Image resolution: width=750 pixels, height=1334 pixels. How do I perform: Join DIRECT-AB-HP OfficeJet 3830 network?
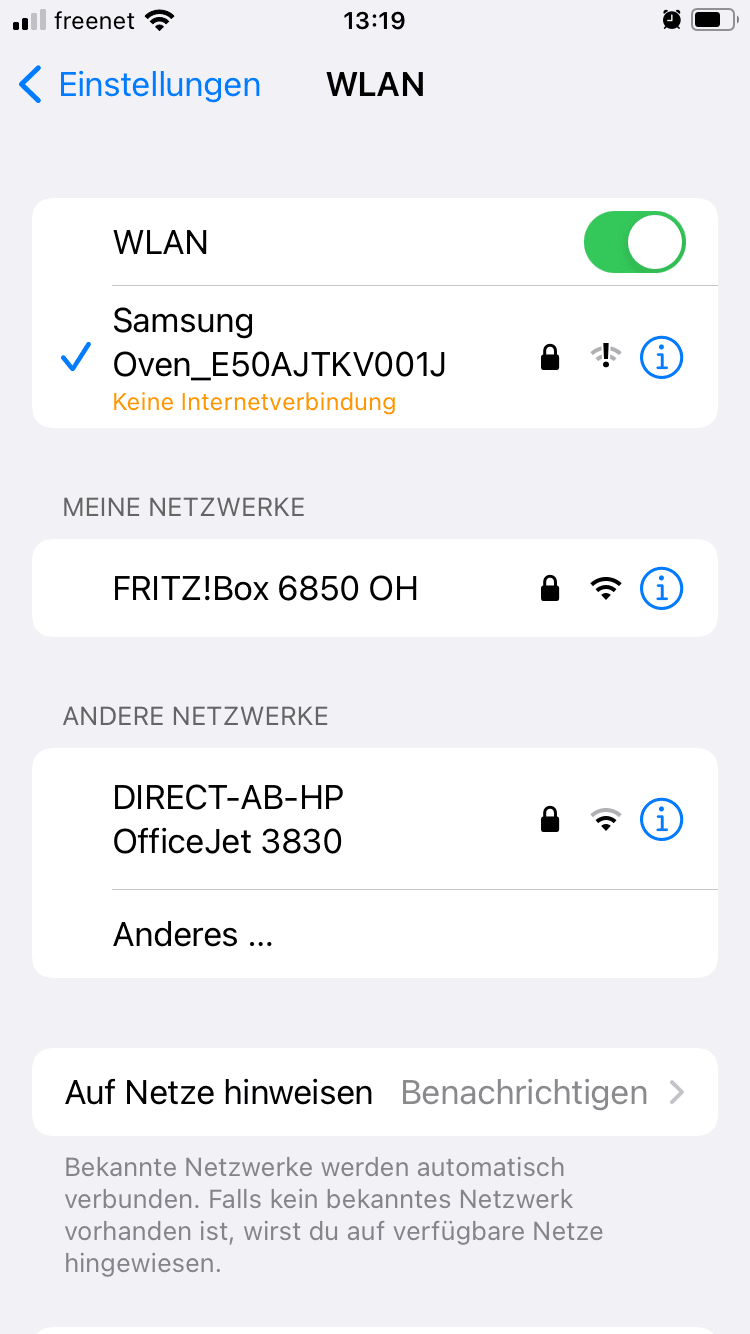[x=228, y=819]
